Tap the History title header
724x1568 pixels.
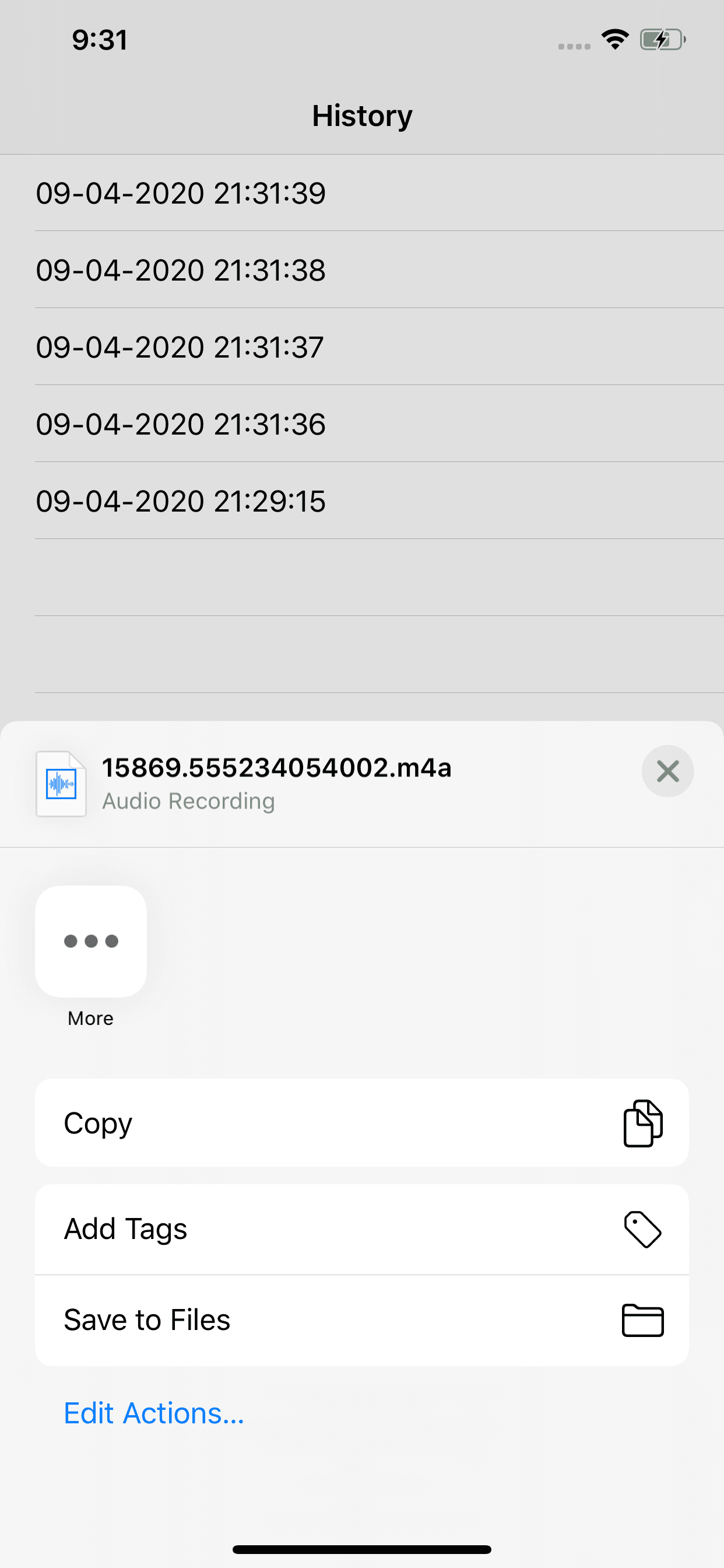pyautogui.click(x=362, y=115)
